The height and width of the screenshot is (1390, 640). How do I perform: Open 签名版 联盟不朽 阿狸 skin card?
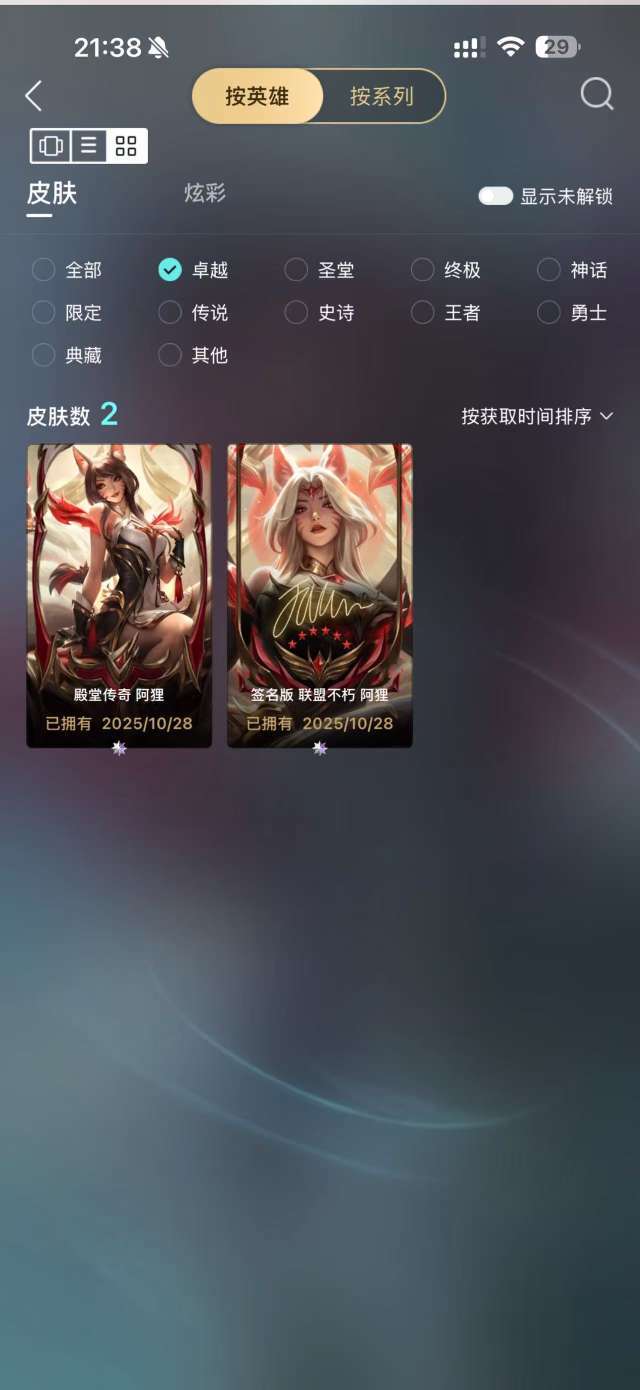click(320, 595)
